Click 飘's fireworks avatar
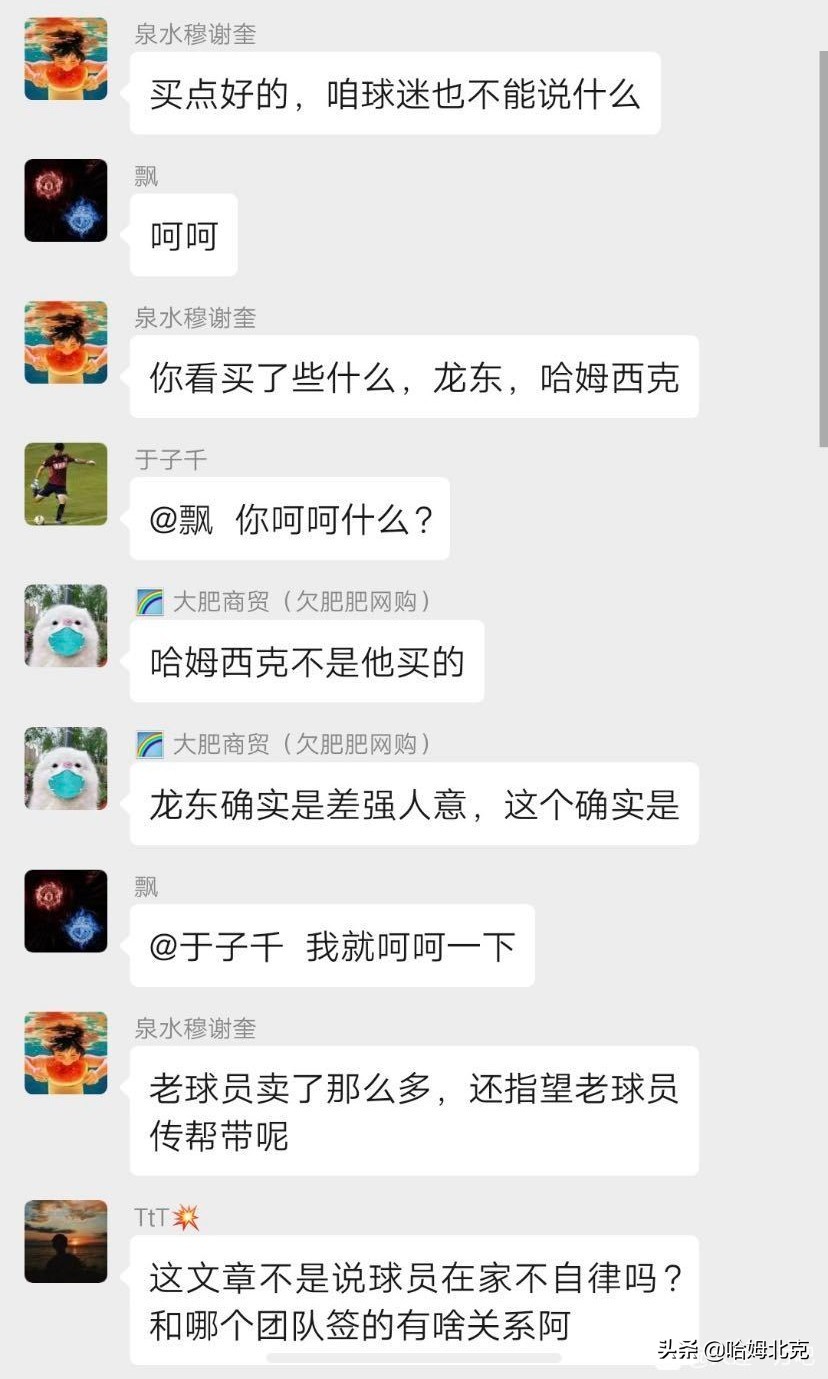 [65, 200]
